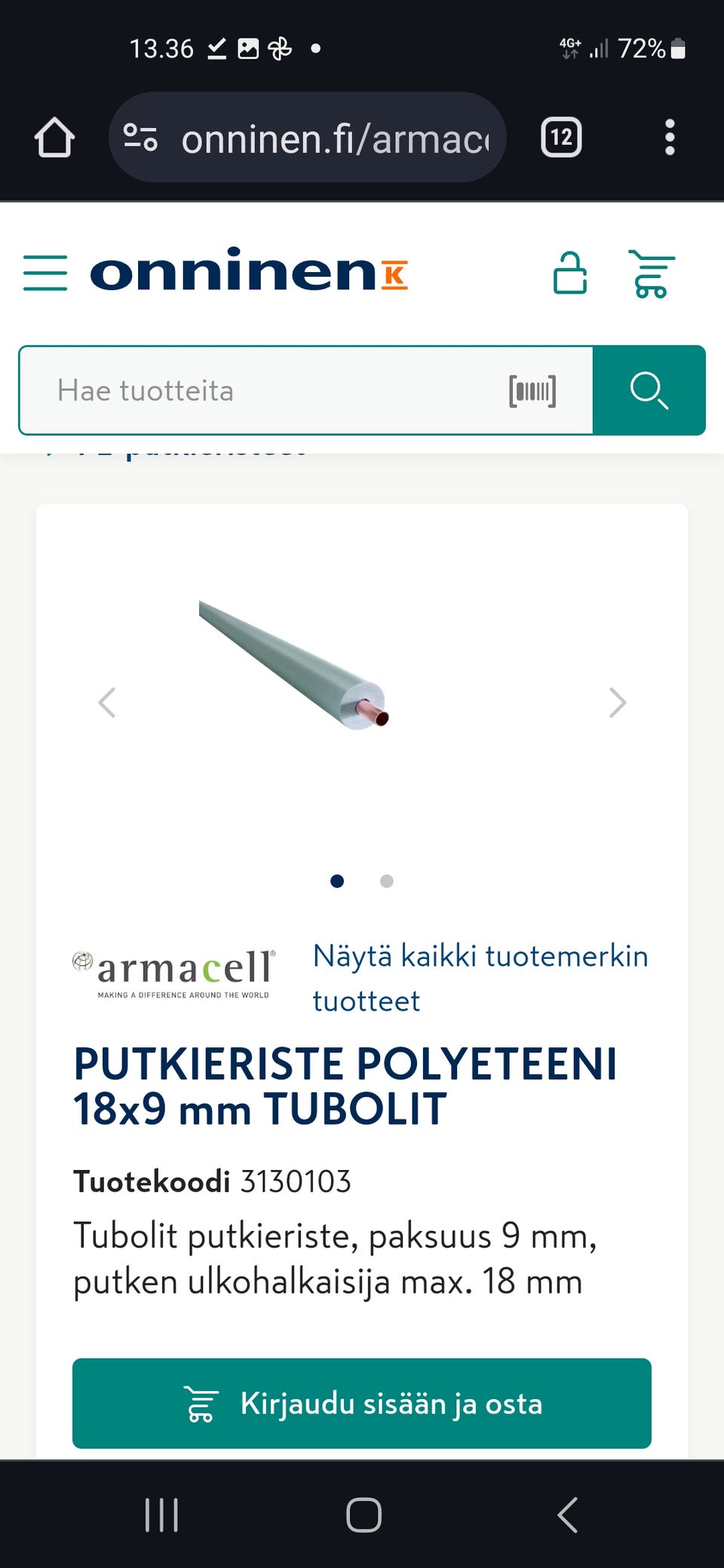
Task: Show next product image with right chevron
Action: (618, 702)
